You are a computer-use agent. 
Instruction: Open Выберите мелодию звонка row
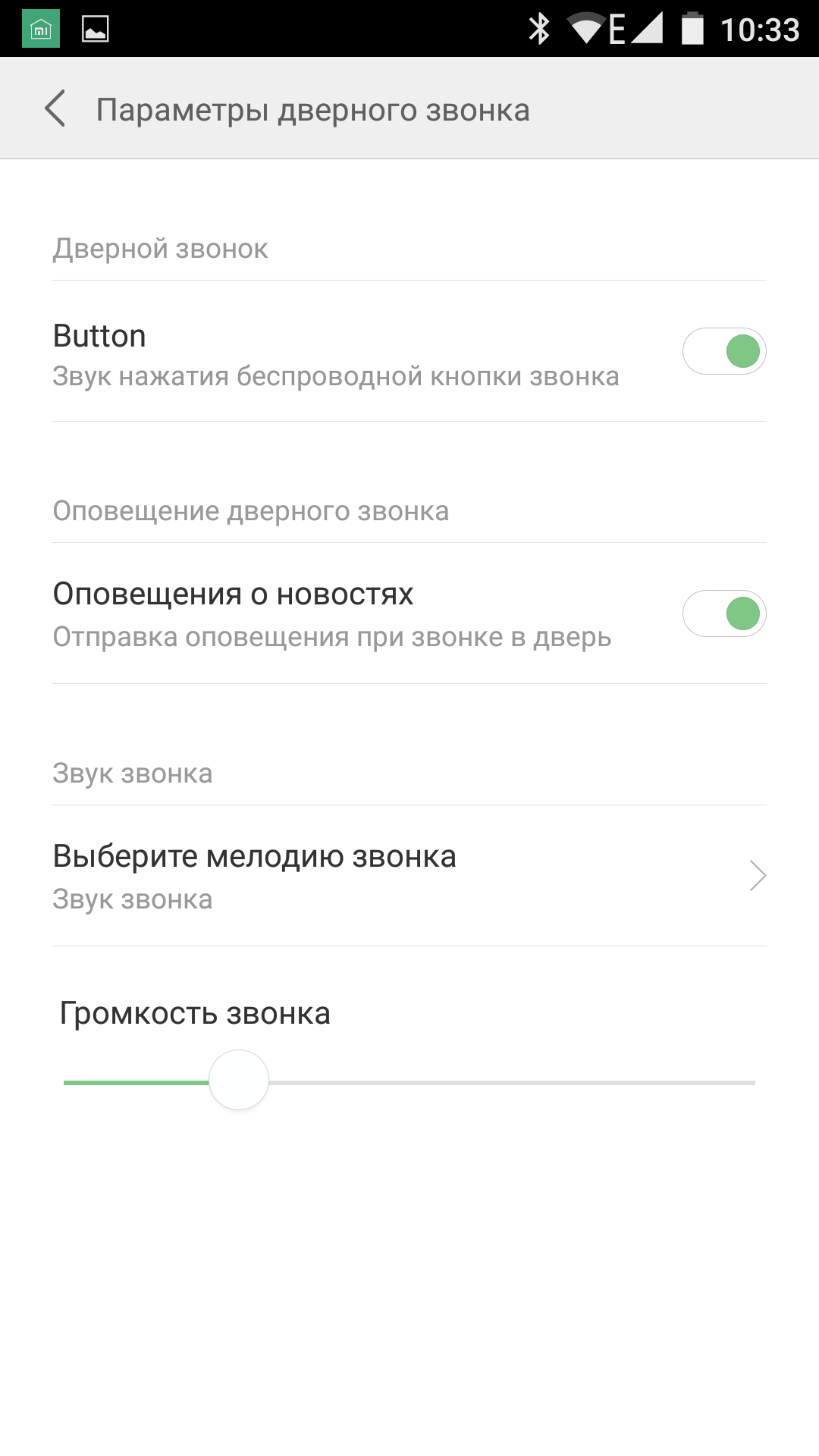pyautogui.click(x=409, y=876)
